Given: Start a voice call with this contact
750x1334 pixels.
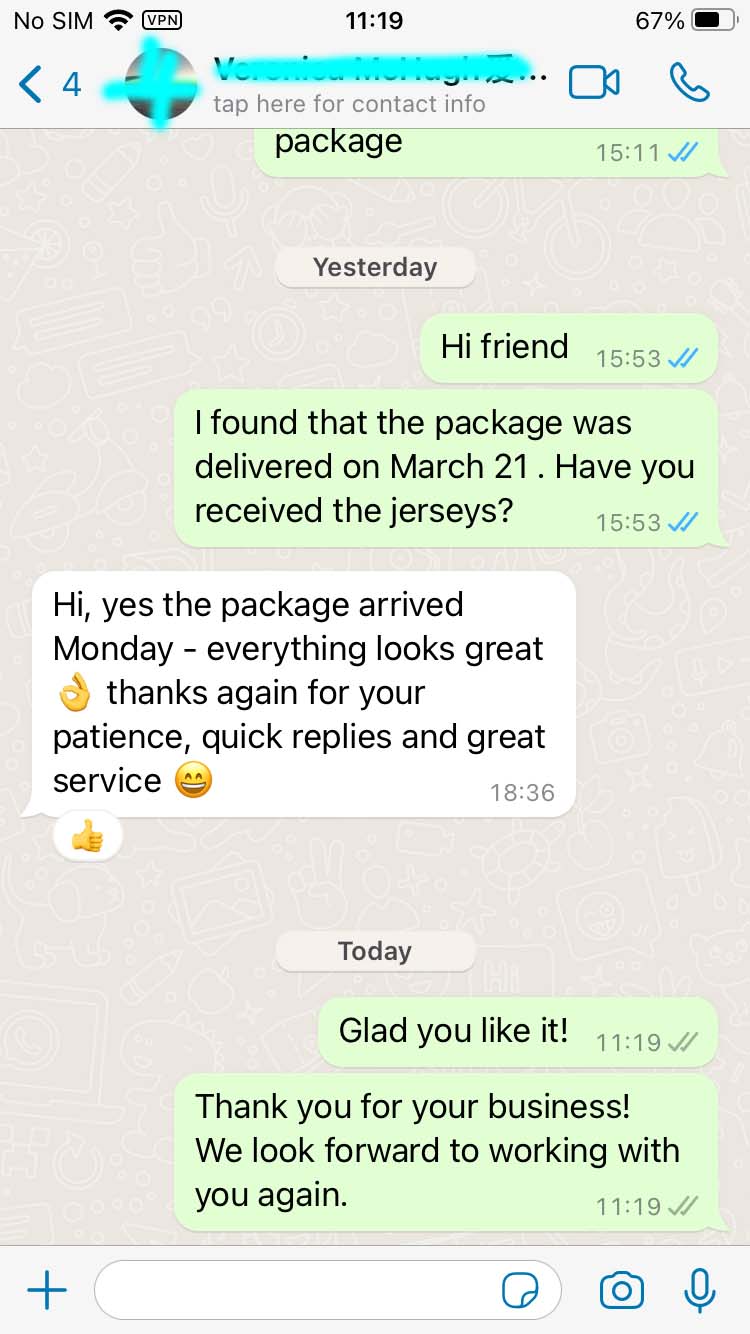Looking at the screenshot, I should point(689,83).
